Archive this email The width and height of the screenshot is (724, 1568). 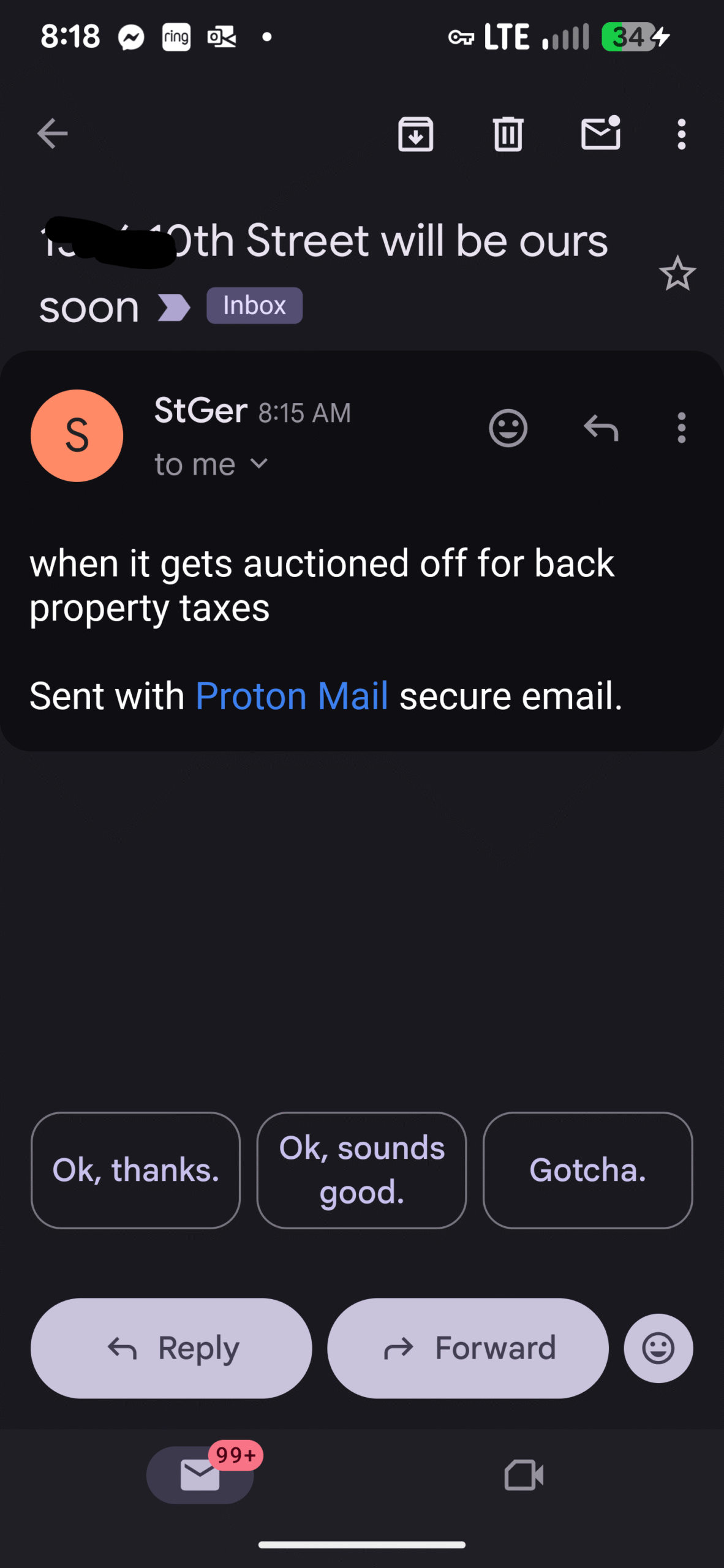[416, 134]
